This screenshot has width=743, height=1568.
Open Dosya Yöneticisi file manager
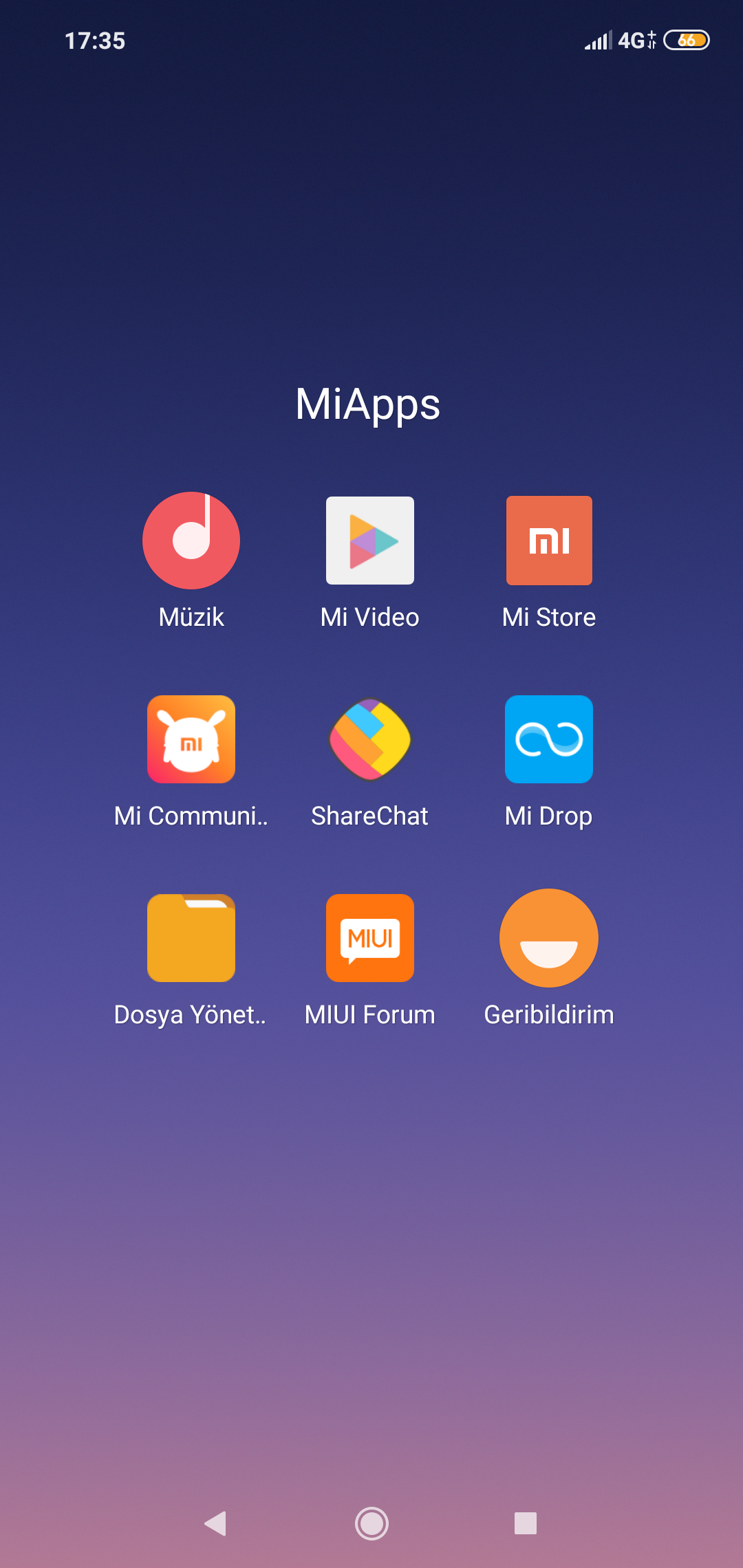coord(191,938)
